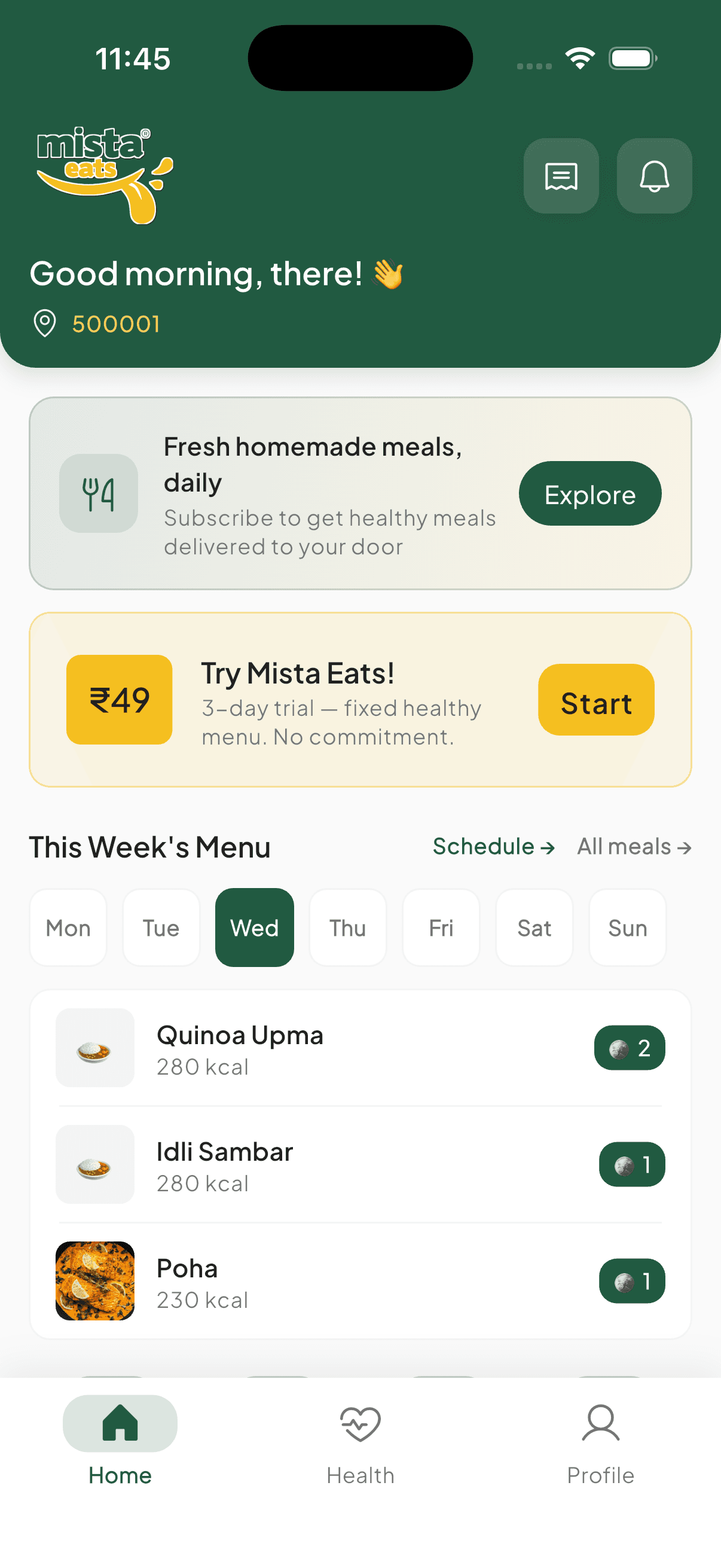Open the orders receipt icon
This screenshot has height=1568, width=721.
(x=560, y=176)
